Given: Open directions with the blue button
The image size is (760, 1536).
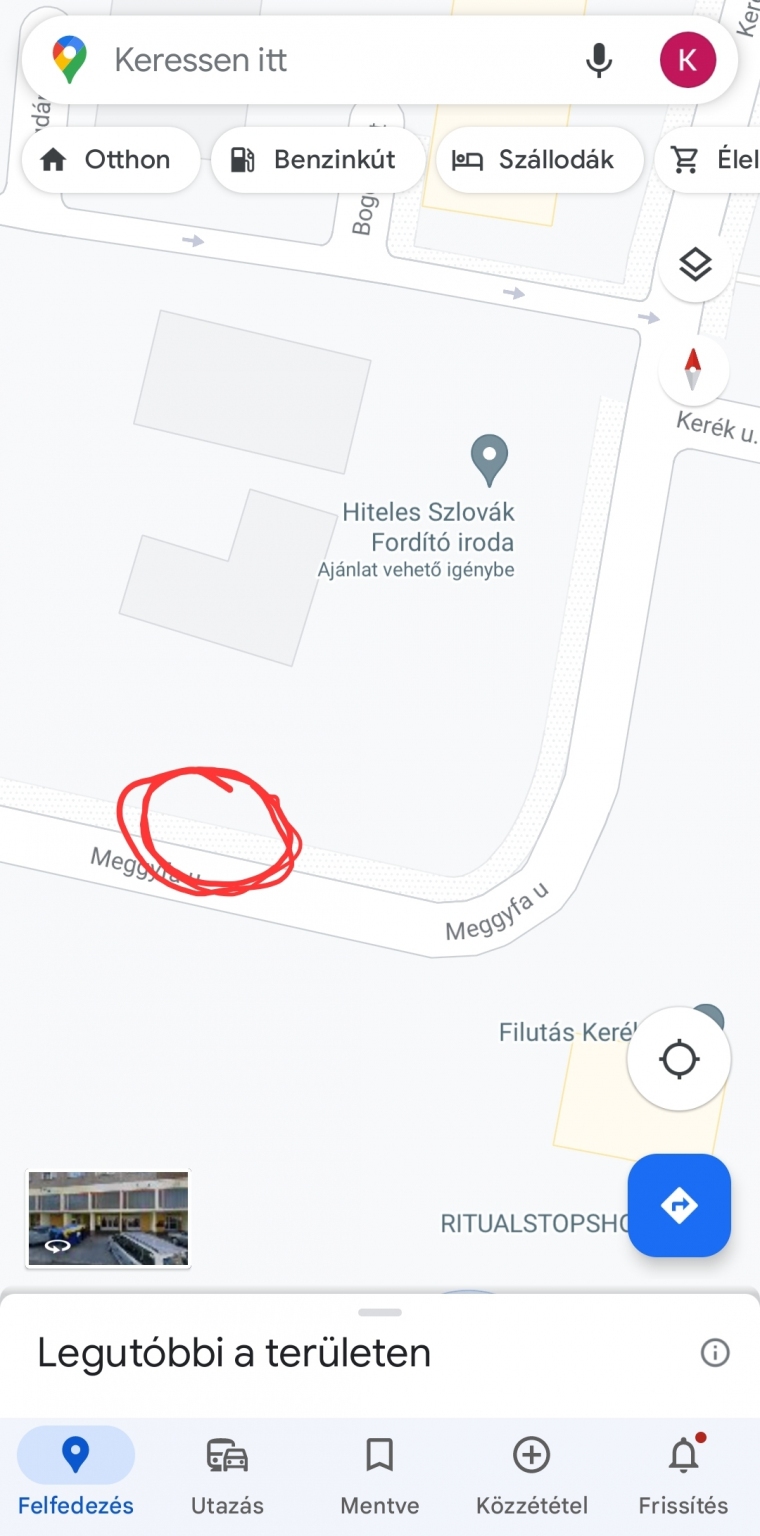Looking at the screenshot, I should tap(679, 1205).
